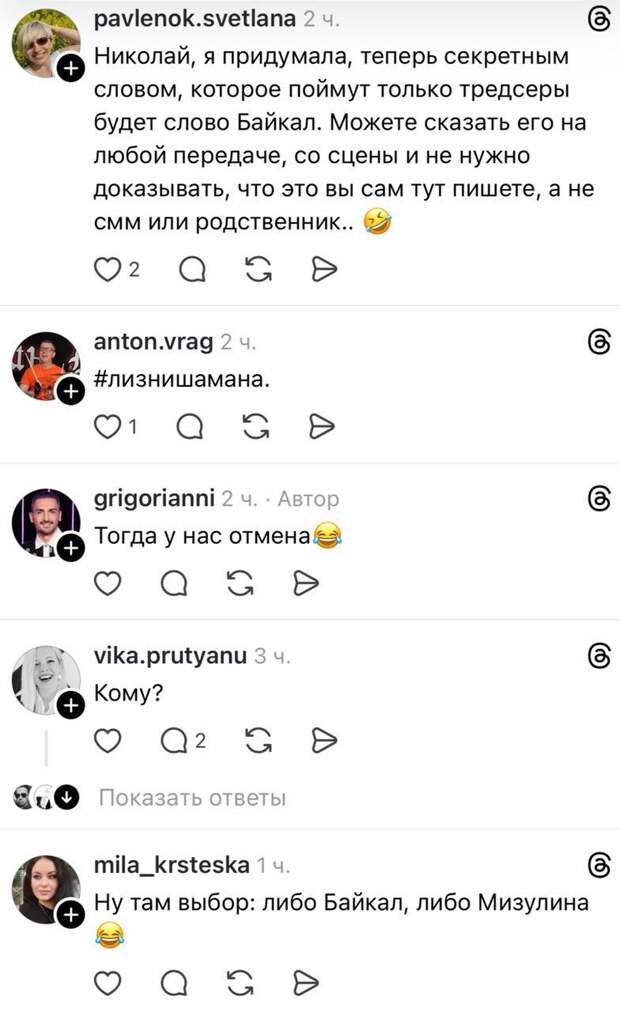
Task: Follow pavlenok.svetlana via avatar plus badge
Action: 71,68
